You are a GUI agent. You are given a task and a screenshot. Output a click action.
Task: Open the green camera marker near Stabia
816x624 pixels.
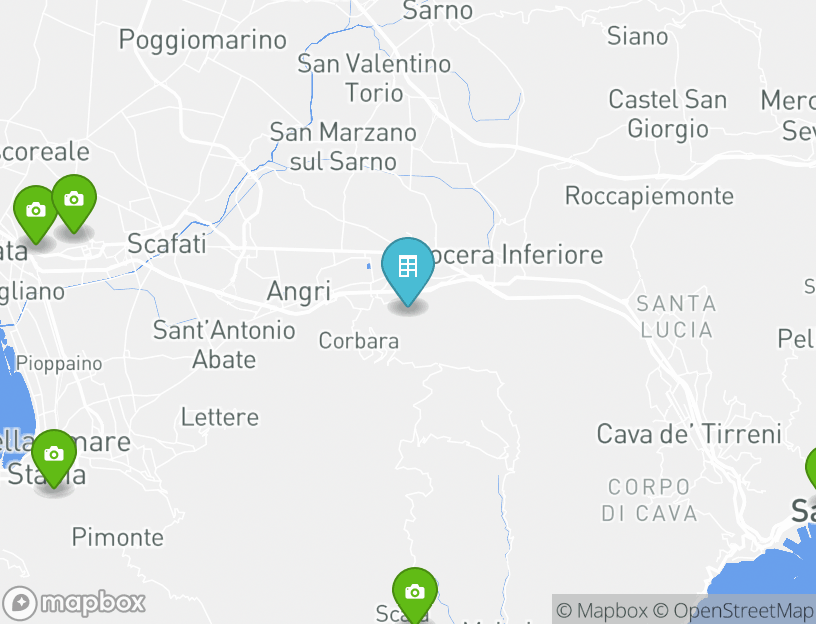pyautogui.click(x=54, y=455)
